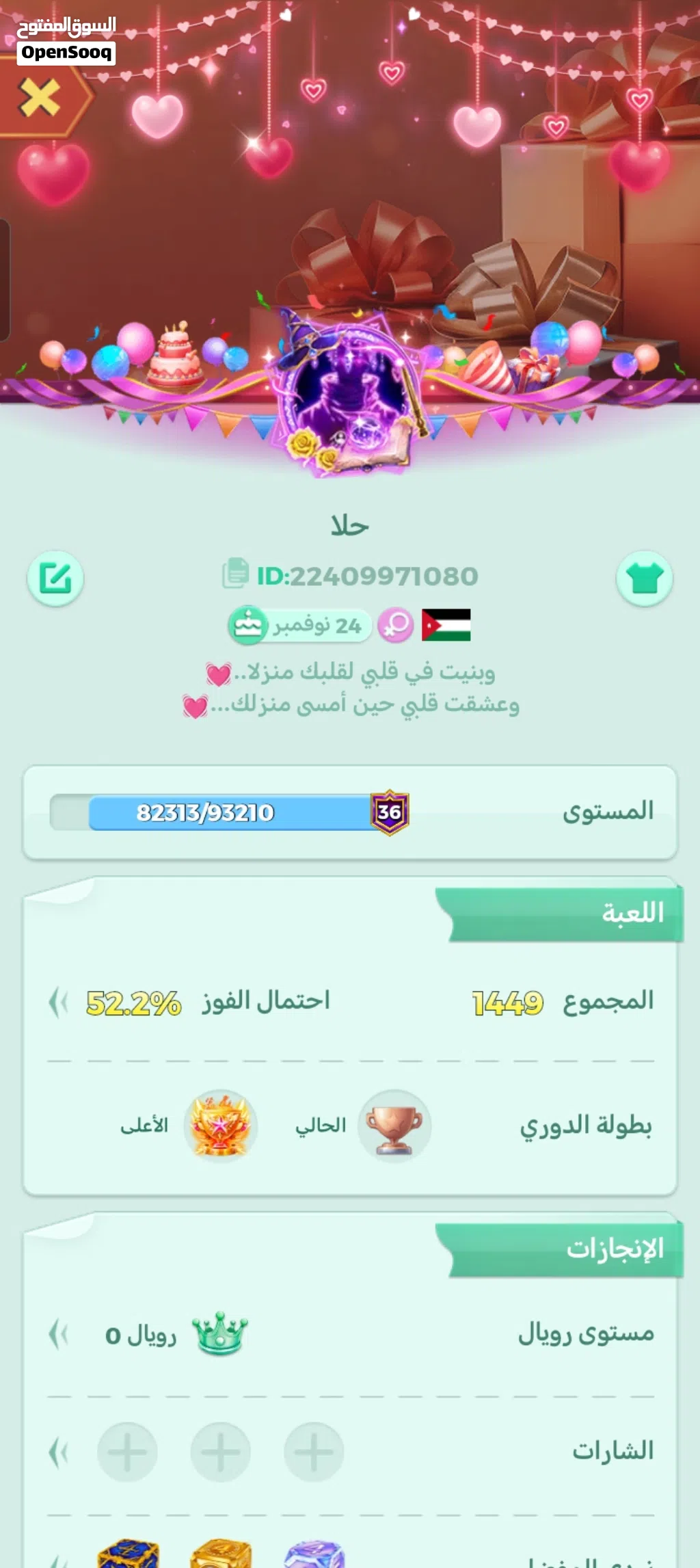
Task: Edit profile using the pencil icon
Action: click(55, 579)
